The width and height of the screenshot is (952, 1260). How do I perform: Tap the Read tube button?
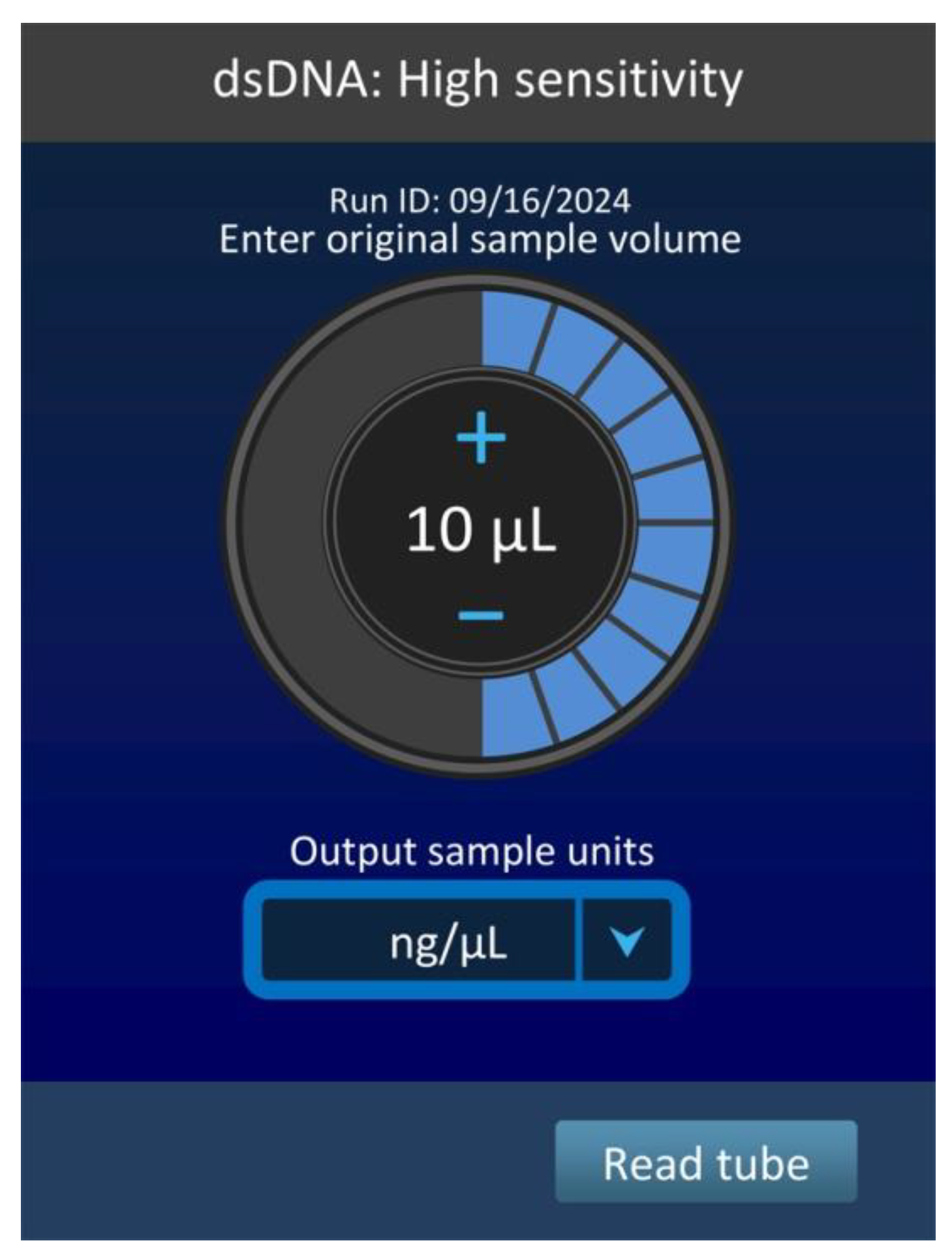point(705,1163)
